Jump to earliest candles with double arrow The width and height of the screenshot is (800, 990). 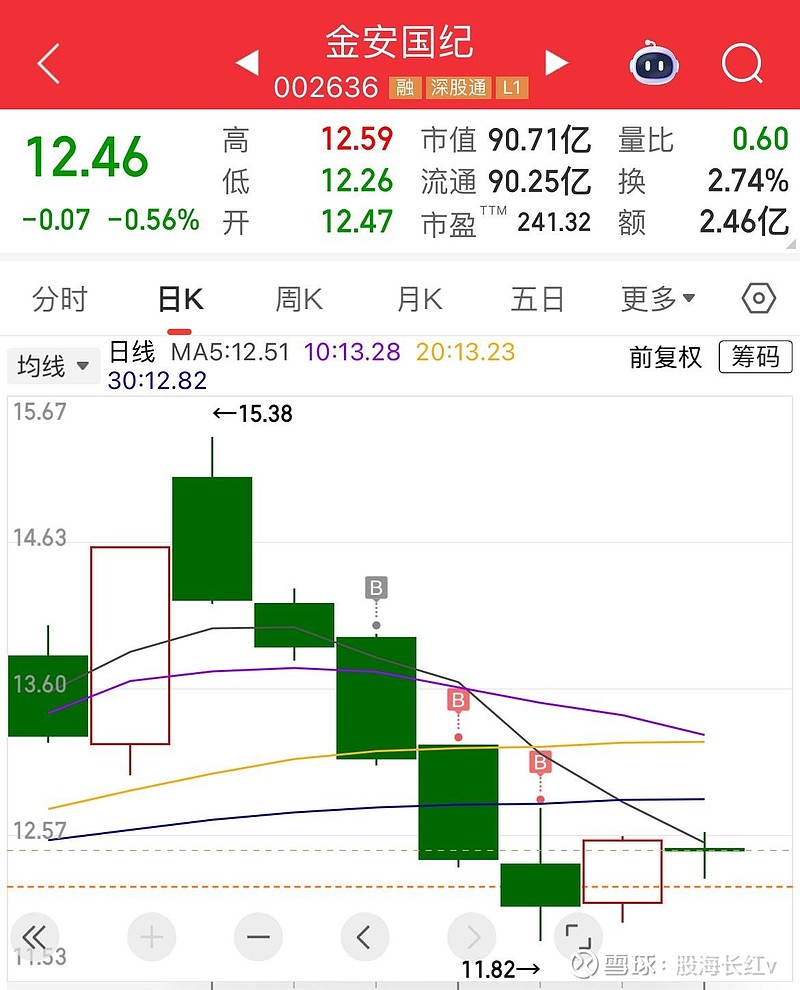(x=34, y=937)
